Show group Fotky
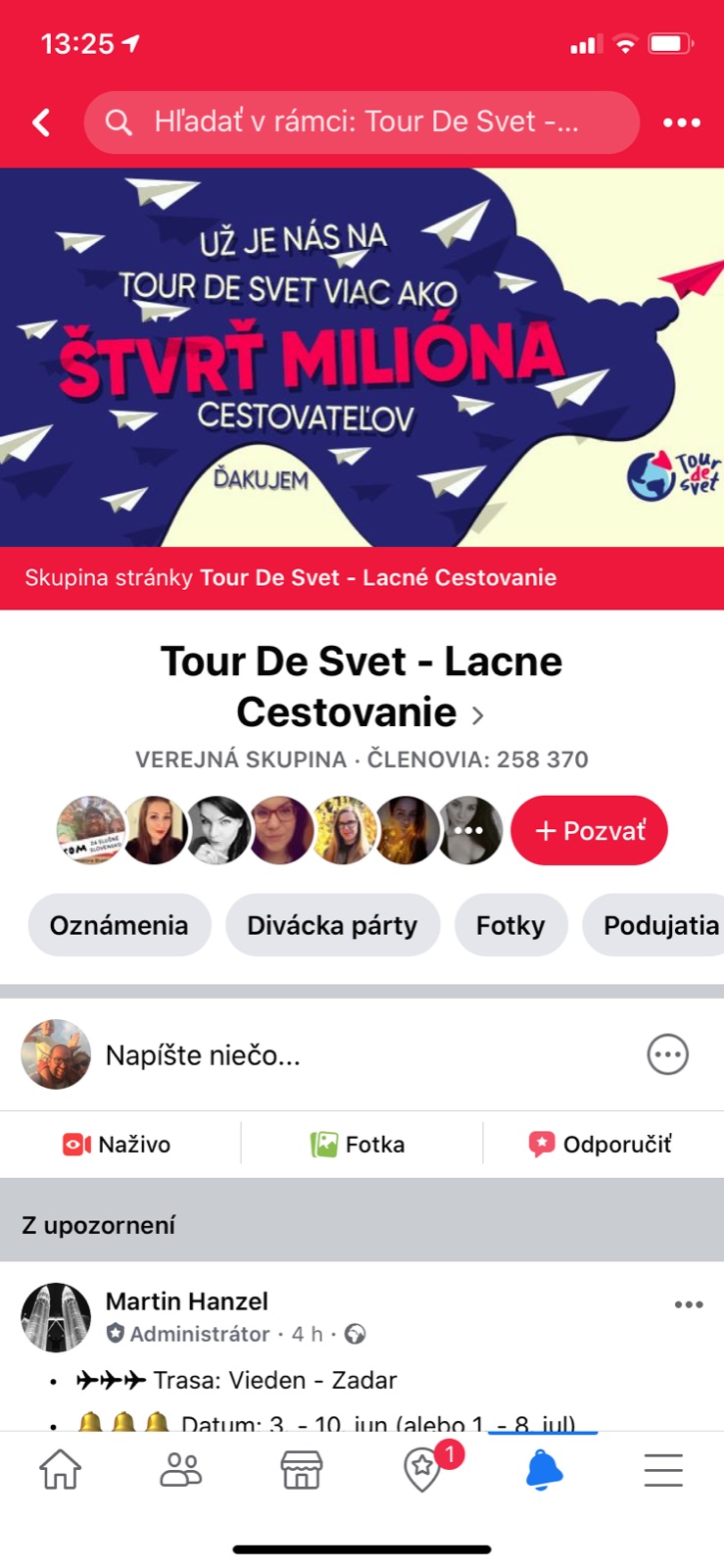Viewport: 724px width, 1568px height. coord(510,925)
